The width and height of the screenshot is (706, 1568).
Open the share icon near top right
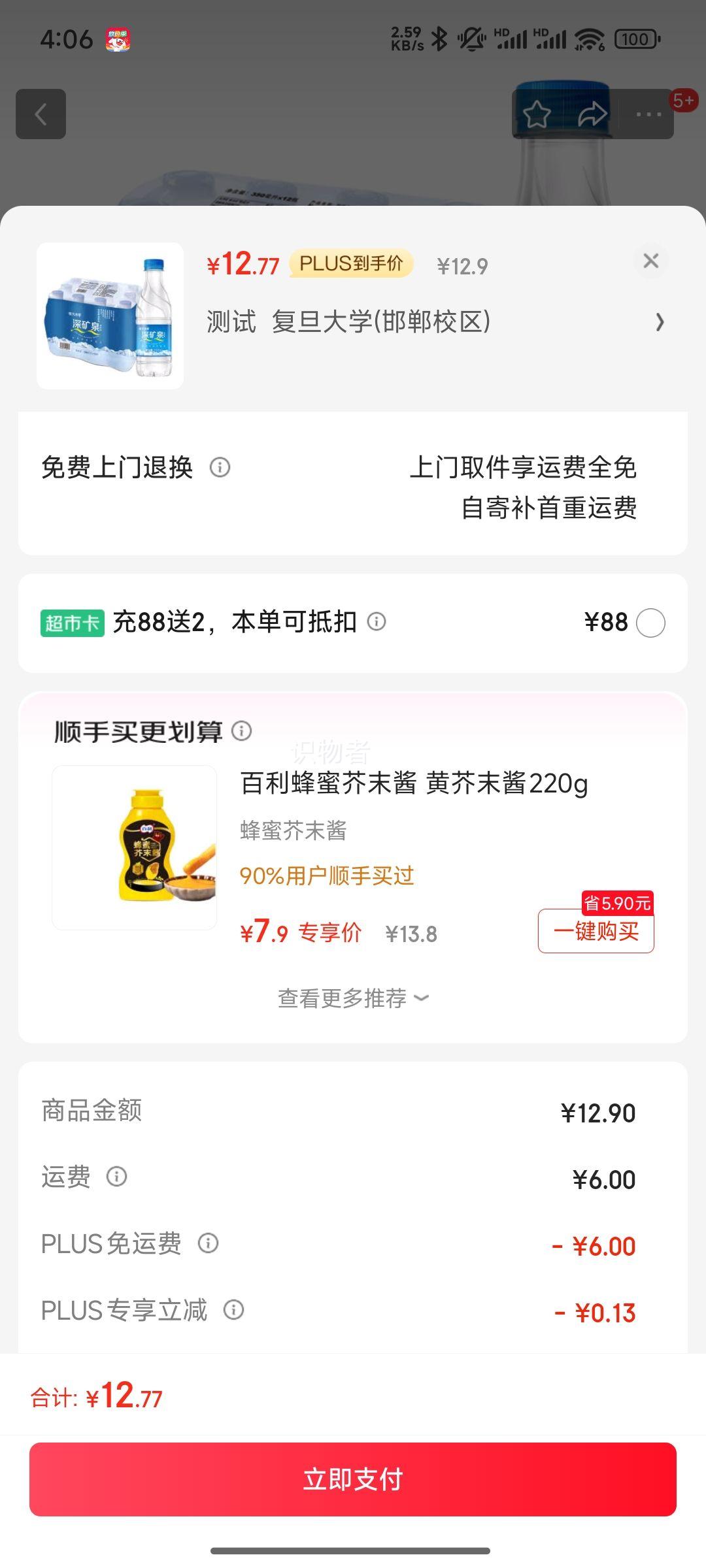coord(592,114)
